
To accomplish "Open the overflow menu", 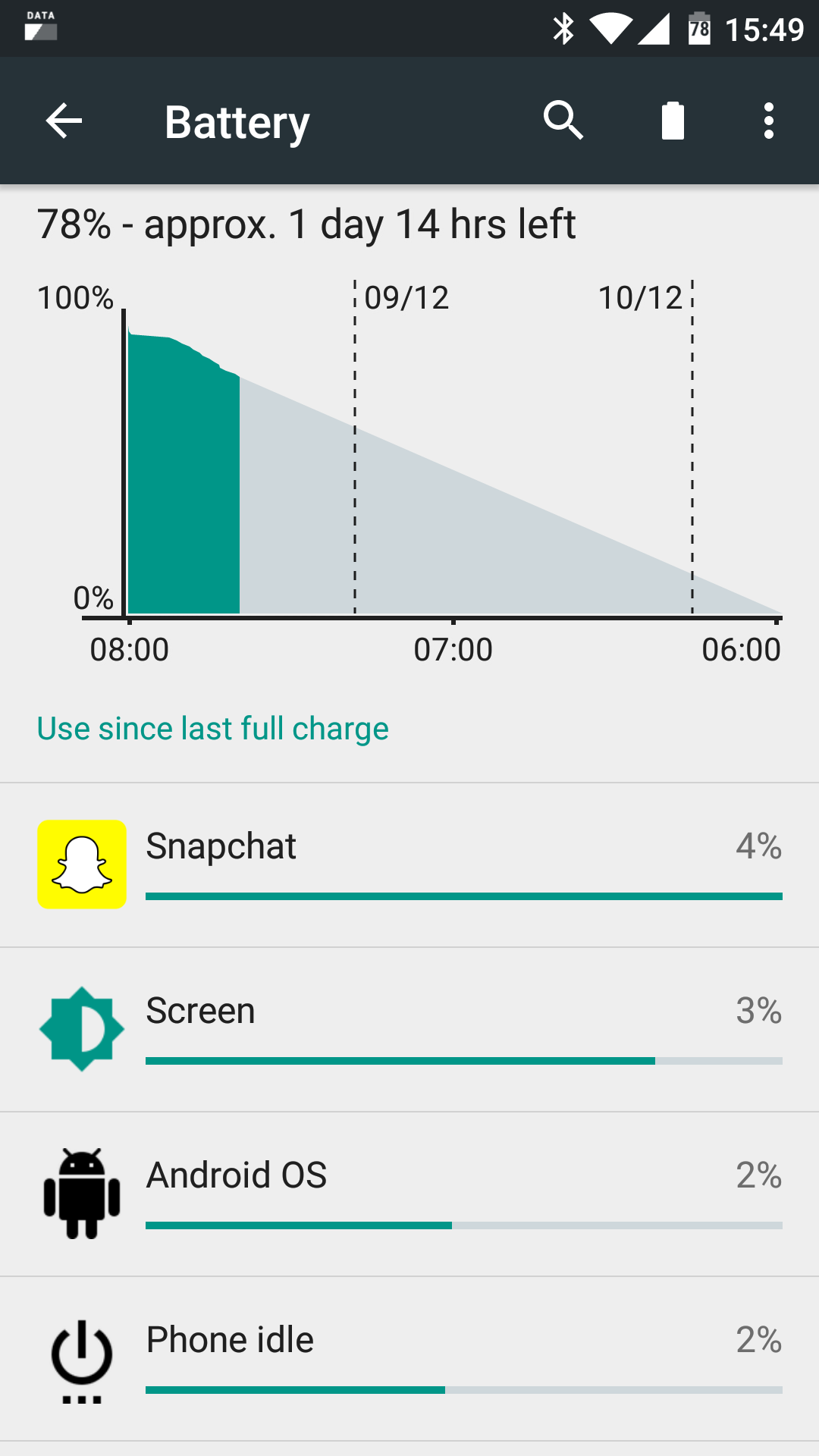I will tap(769, 121).
